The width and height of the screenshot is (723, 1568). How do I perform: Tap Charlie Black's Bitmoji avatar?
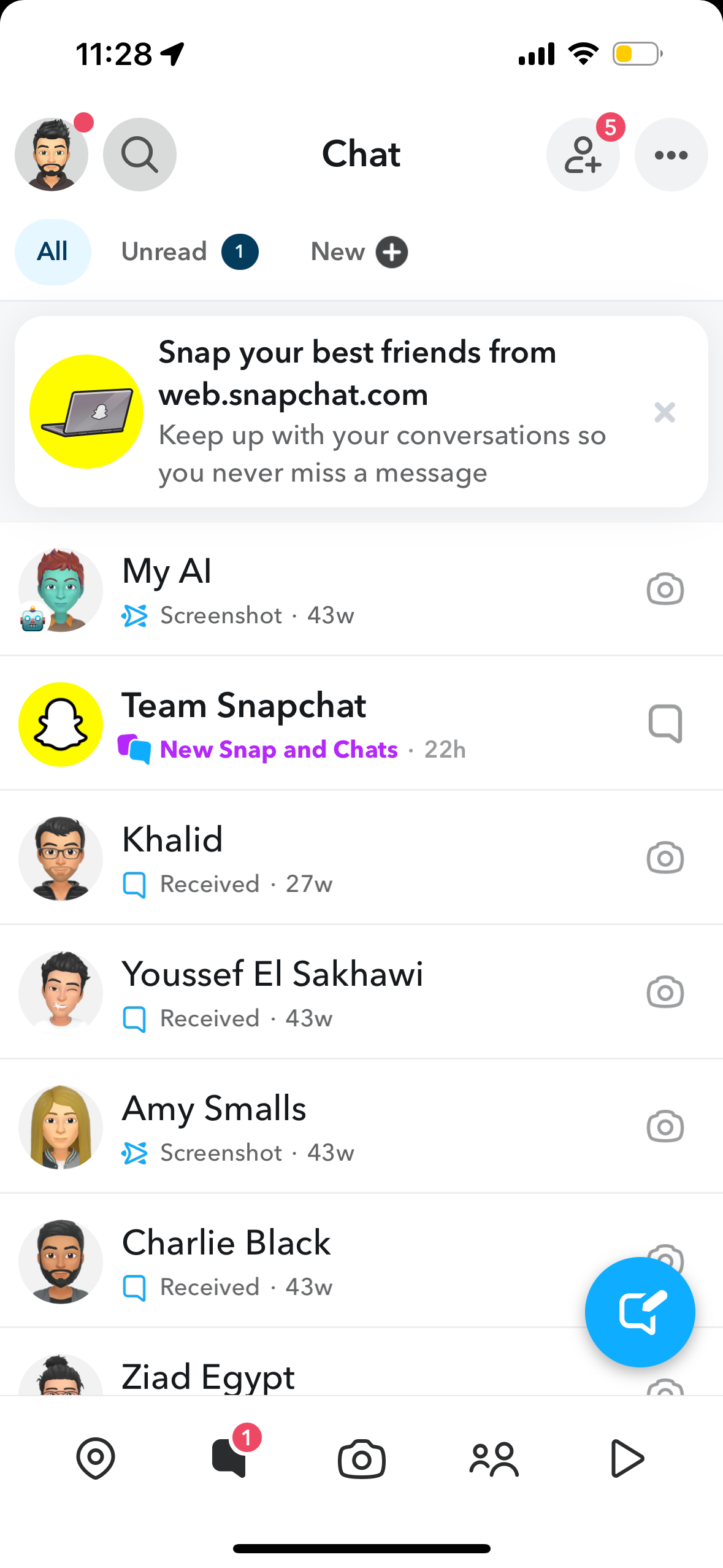(x=60, y=1262)
